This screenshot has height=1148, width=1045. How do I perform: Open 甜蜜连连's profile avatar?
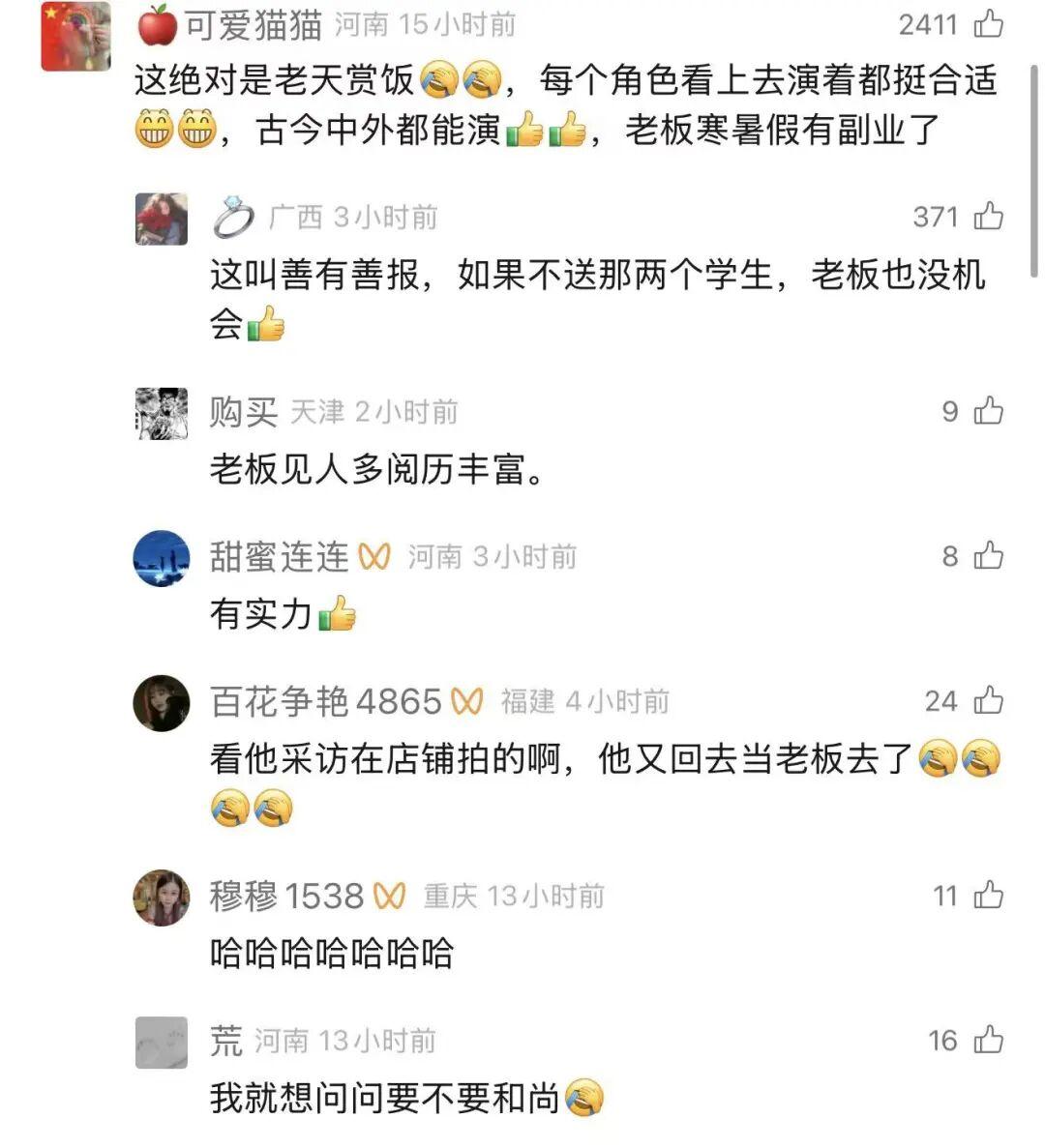pos(161,558)
